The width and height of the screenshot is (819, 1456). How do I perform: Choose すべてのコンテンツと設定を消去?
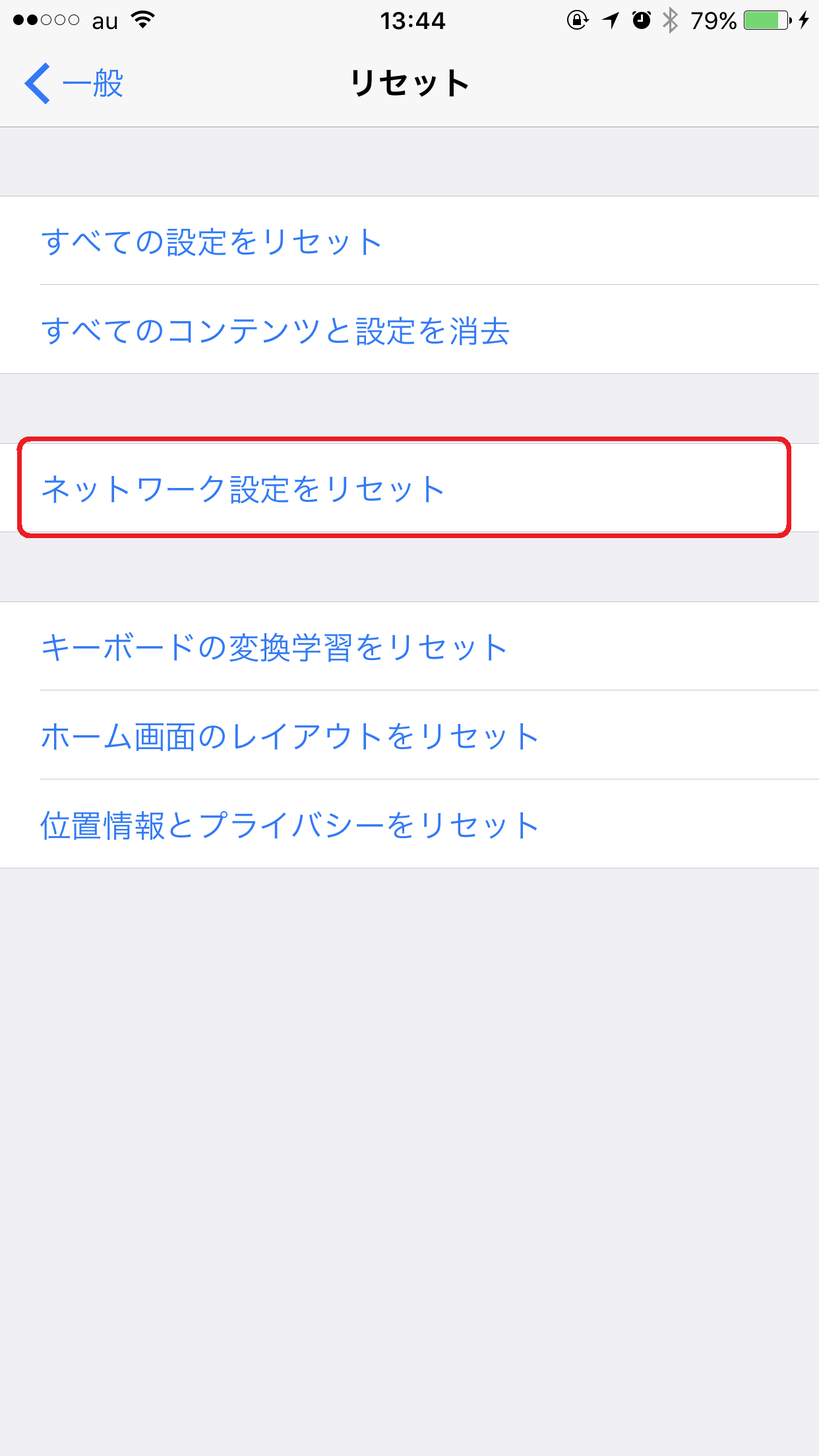(x=275, y=330)
